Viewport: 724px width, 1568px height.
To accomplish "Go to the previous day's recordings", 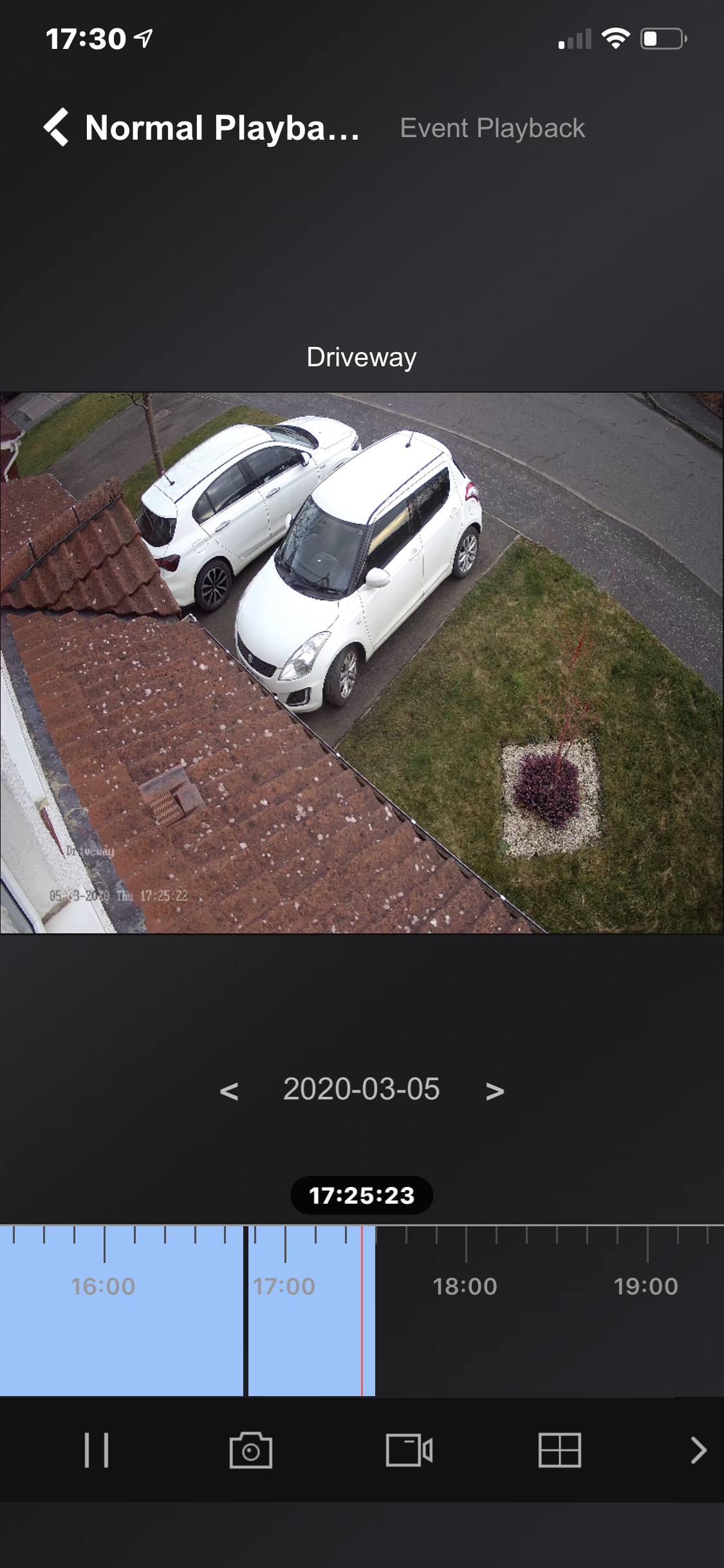I will pos(229,1091).
